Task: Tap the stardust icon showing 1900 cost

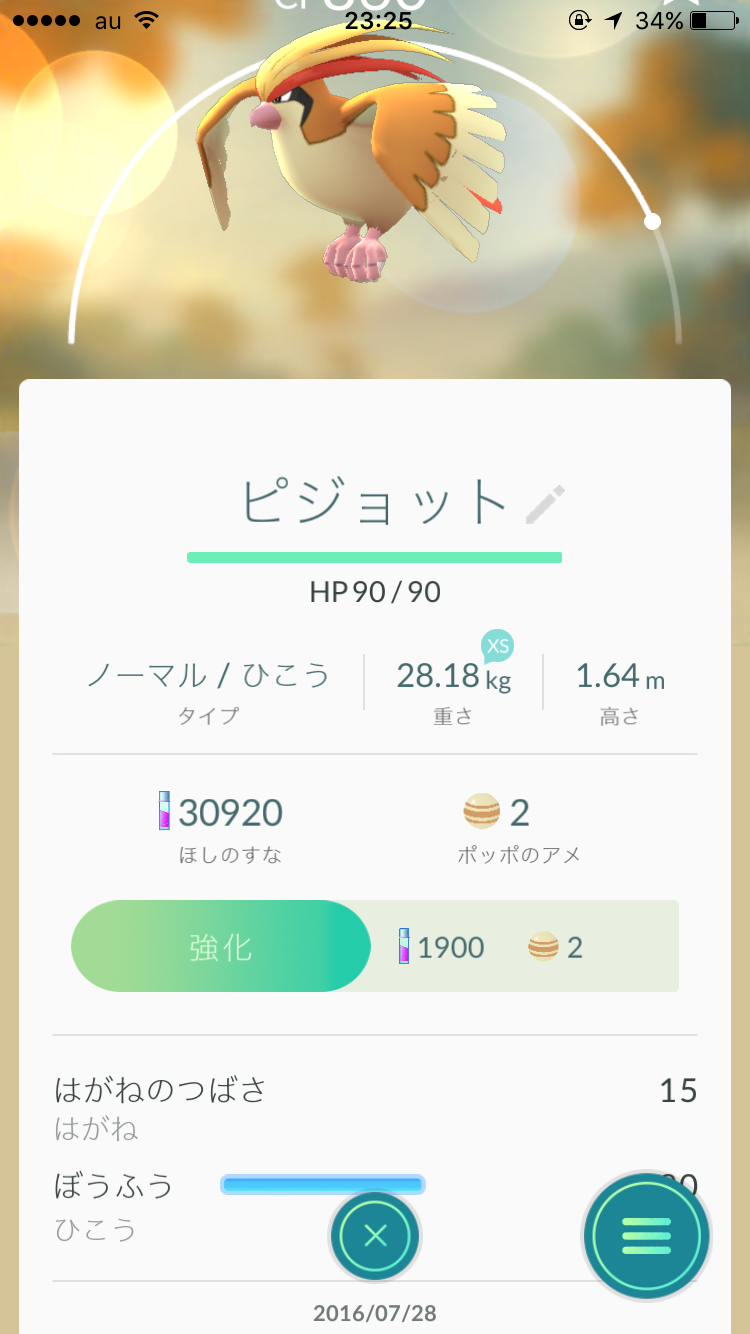Action: tap(404, 947)
